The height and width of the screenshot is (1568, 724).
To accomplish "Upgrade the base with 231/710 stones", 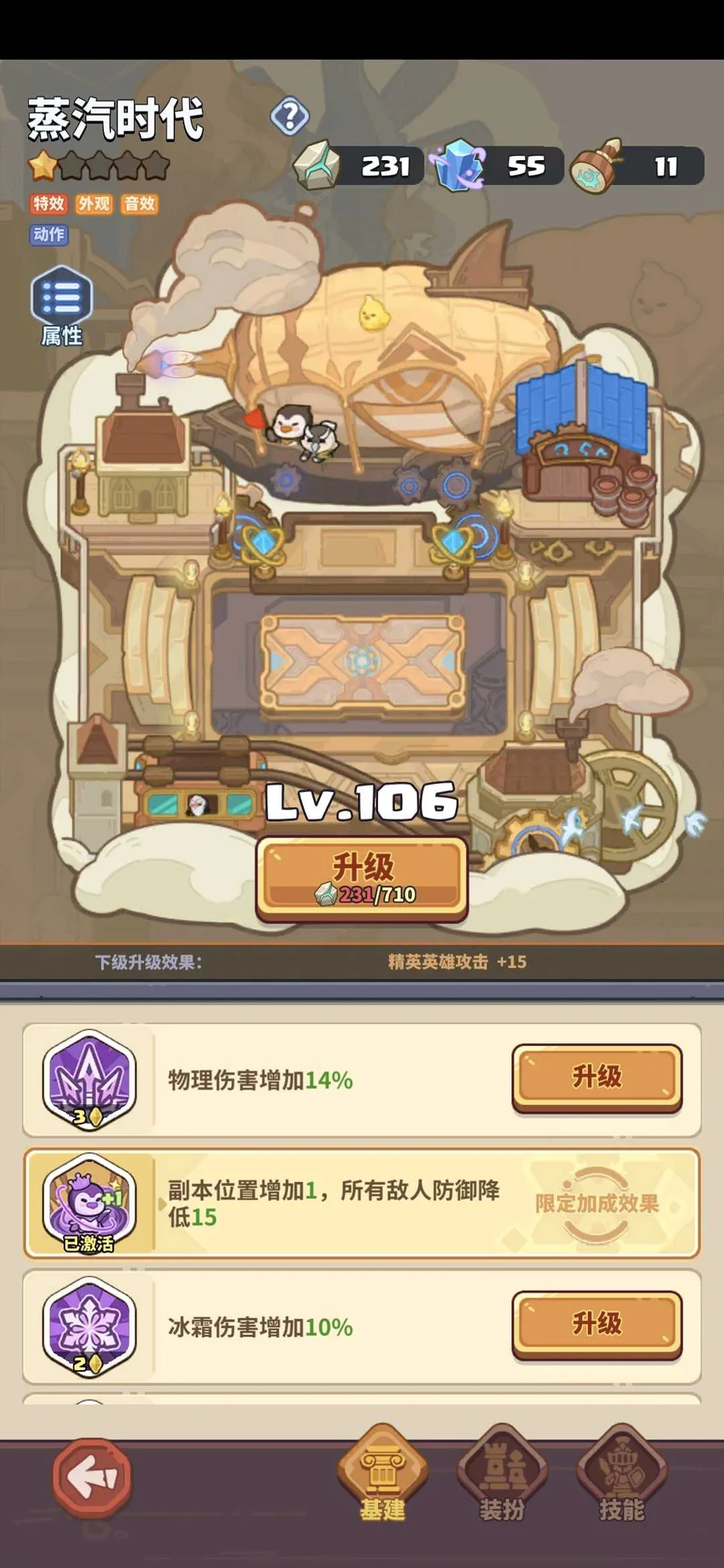I will 362,878.
